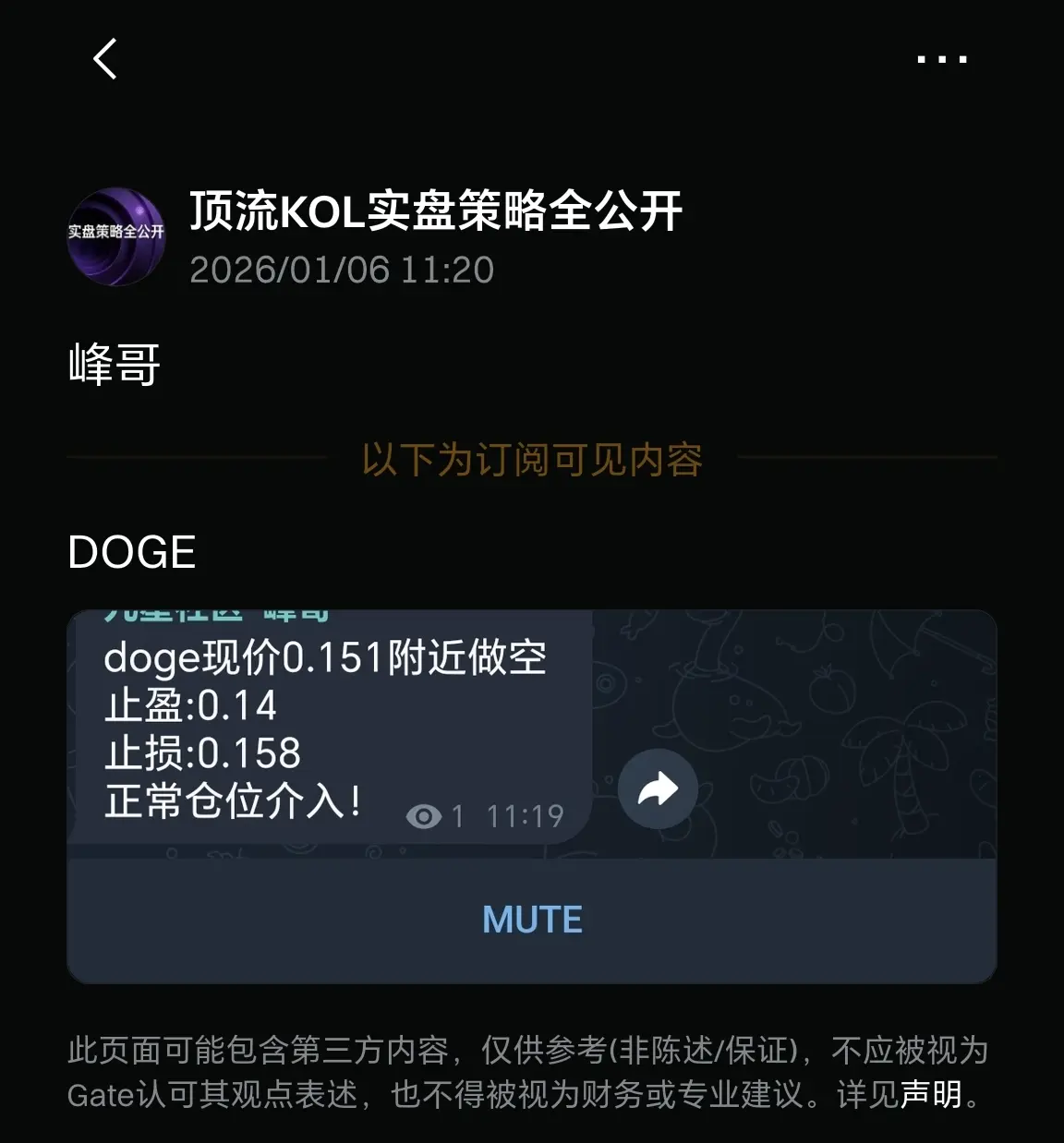This screenshot has width=1064, height=1143.
Task: Click the forward/share arrow on the message
Action: (x=659, y=788)
